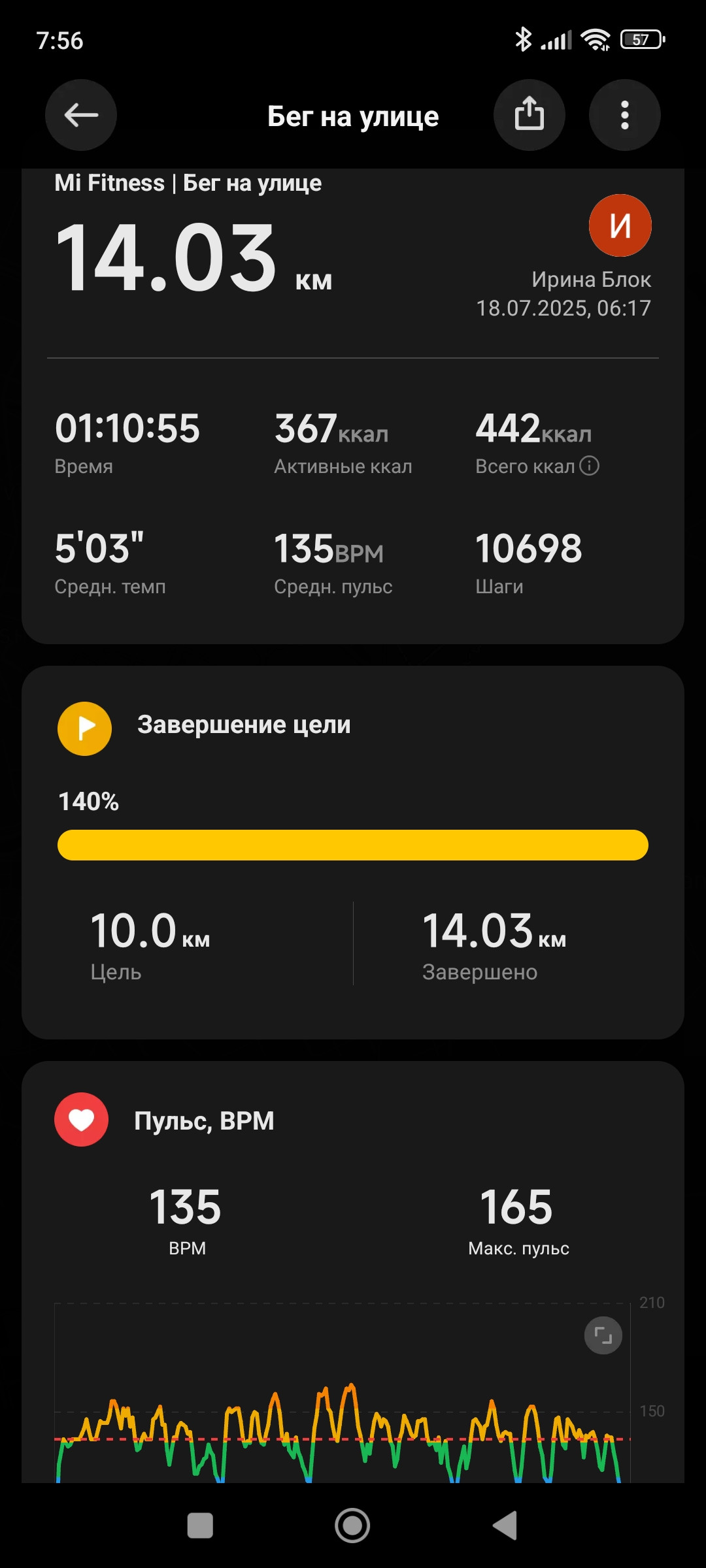Open recent apps with the square button
Image resolution: width=706 pixels, height=1568 pixels.
point(200,1526)
